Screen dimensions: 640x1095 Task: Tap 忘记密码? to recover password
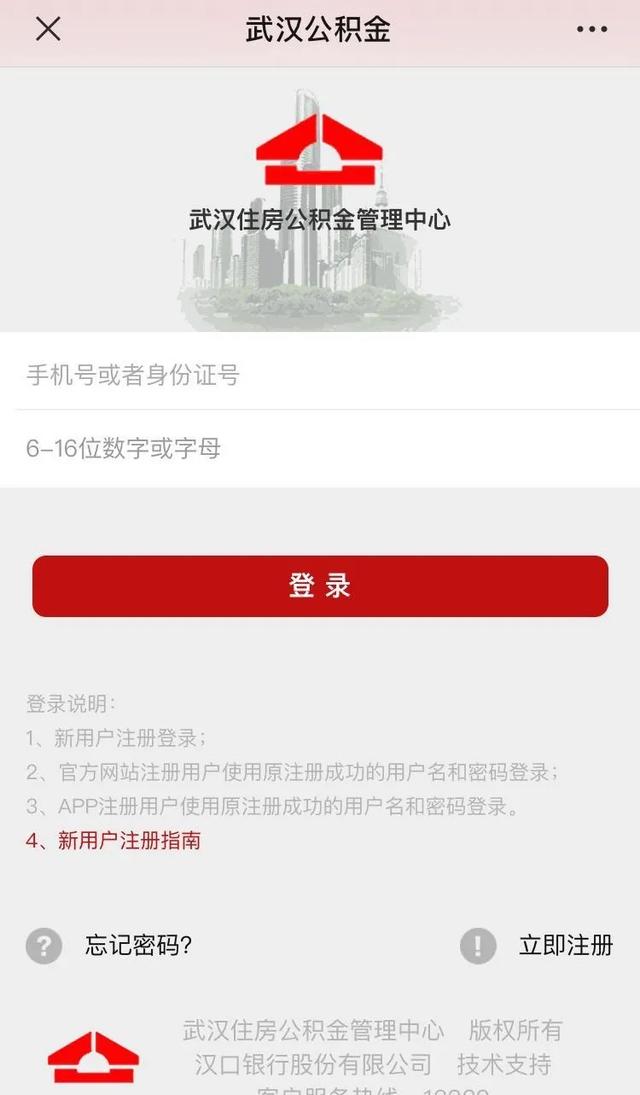point(138,945)
